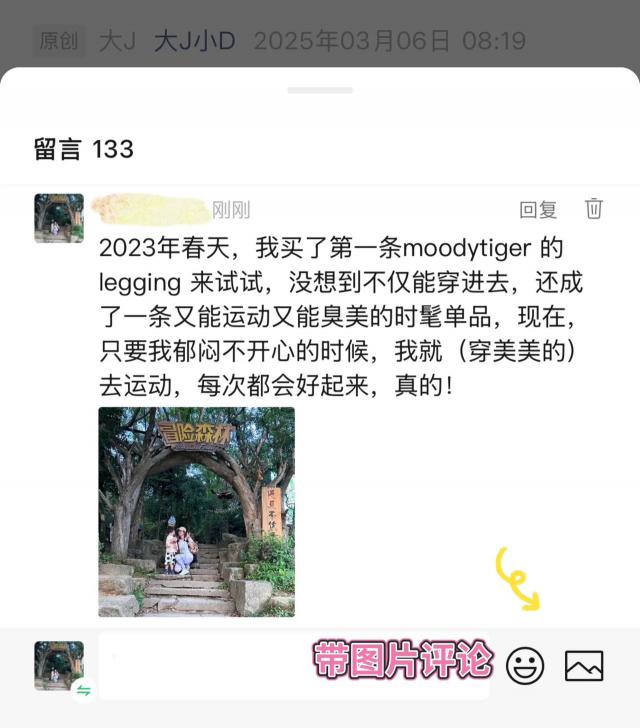Open the emoji picker

pyautogui.click(x=525, y=665)
